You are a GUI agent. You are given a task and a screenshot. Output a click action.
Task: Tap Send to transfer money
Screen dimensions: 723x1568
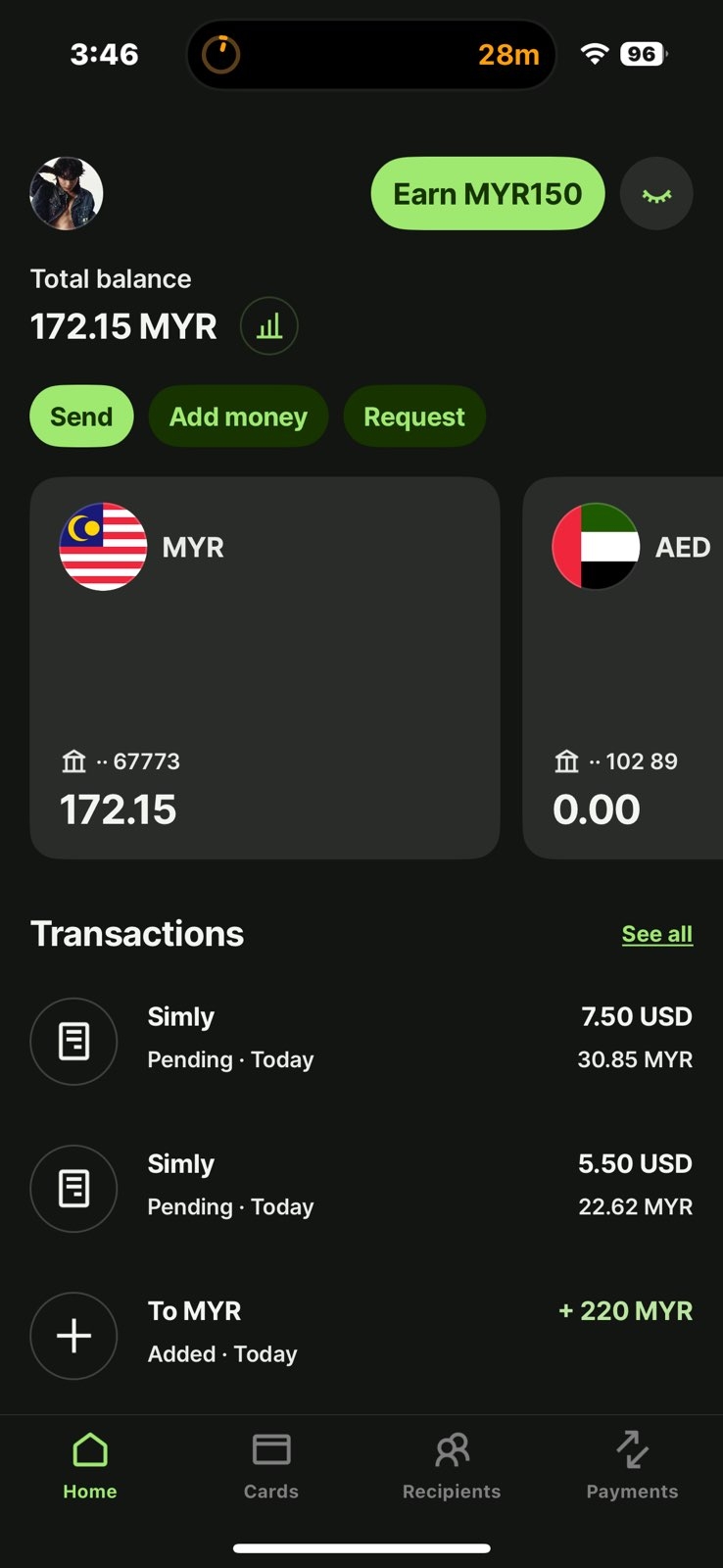coord(81,416)
